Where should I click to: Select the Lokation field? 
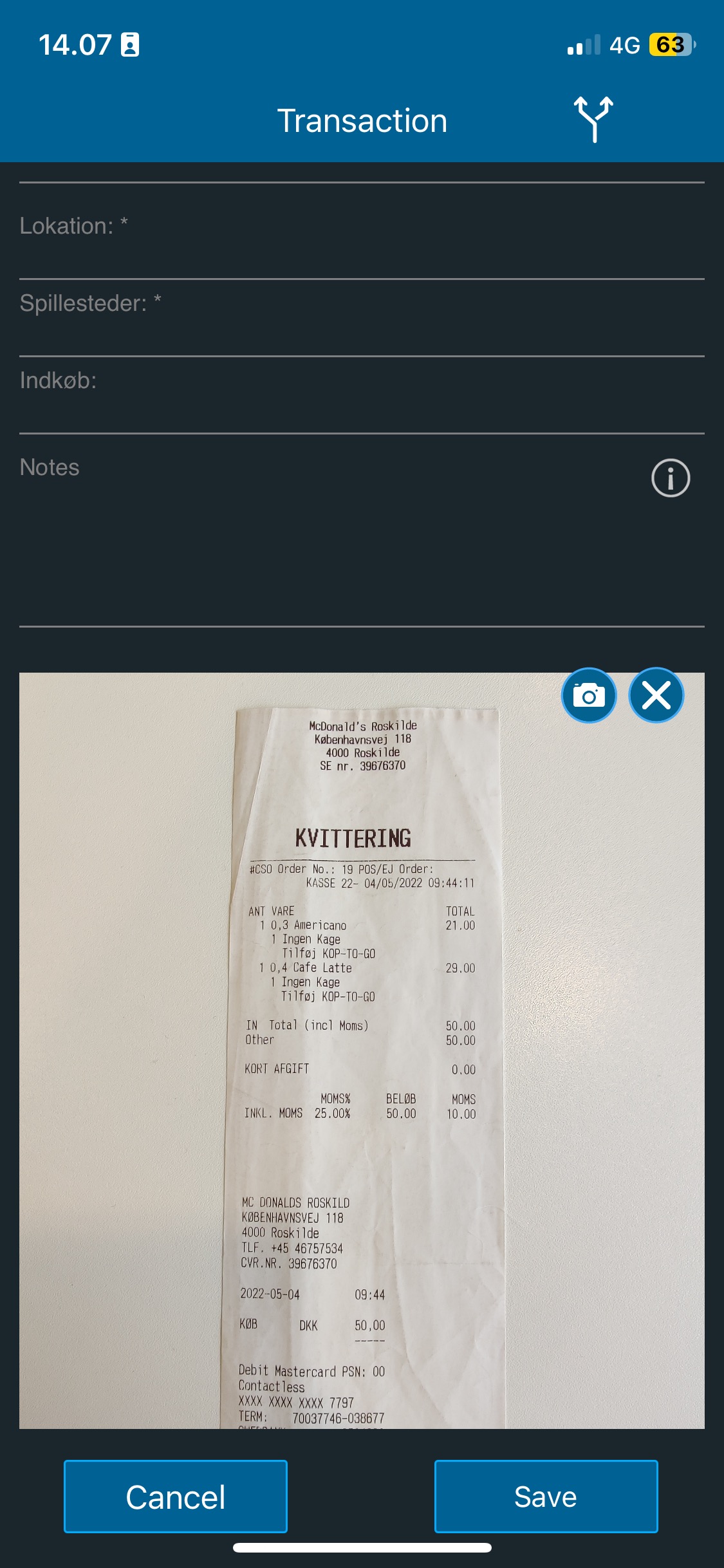point(362,231)
